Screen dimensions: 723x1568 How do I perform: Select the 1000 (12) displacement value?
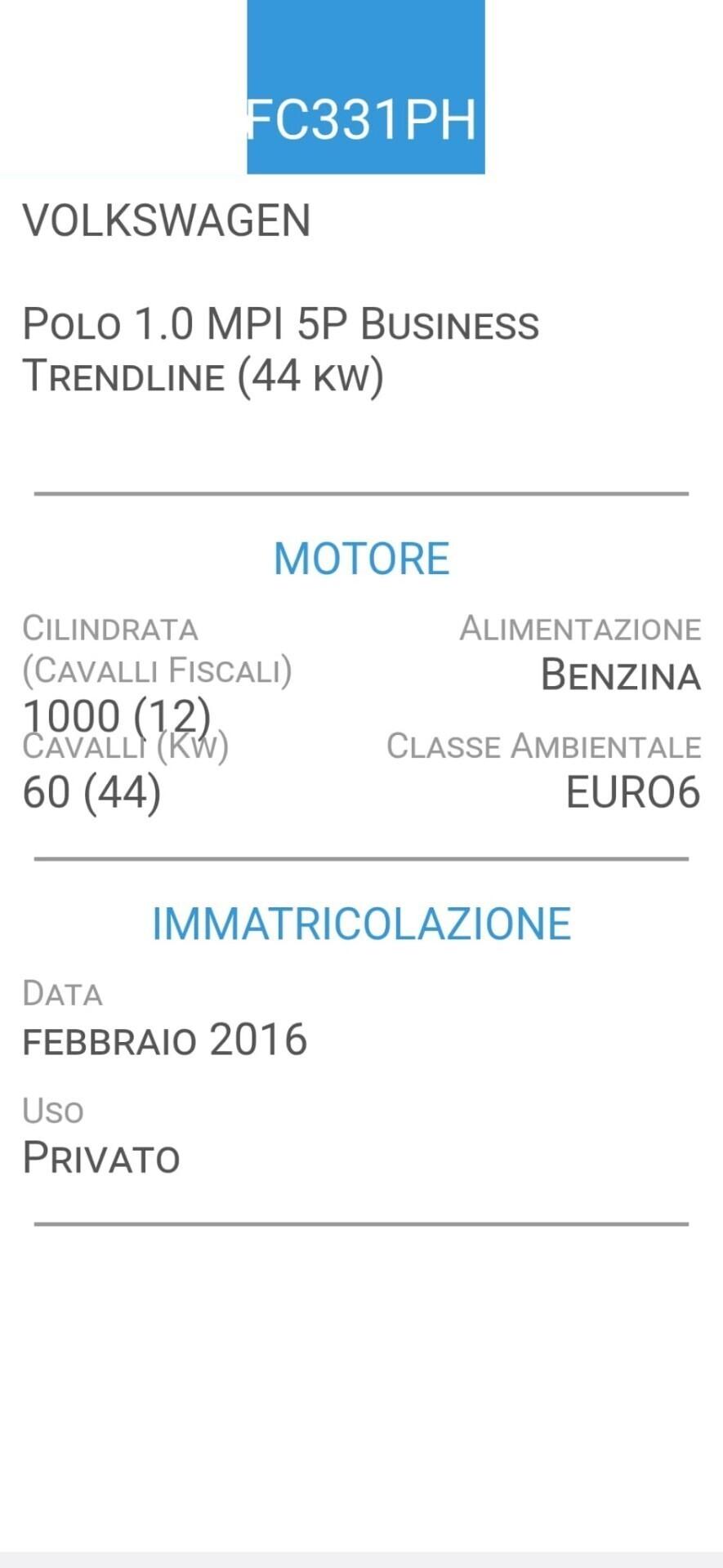tap(118, 715)
